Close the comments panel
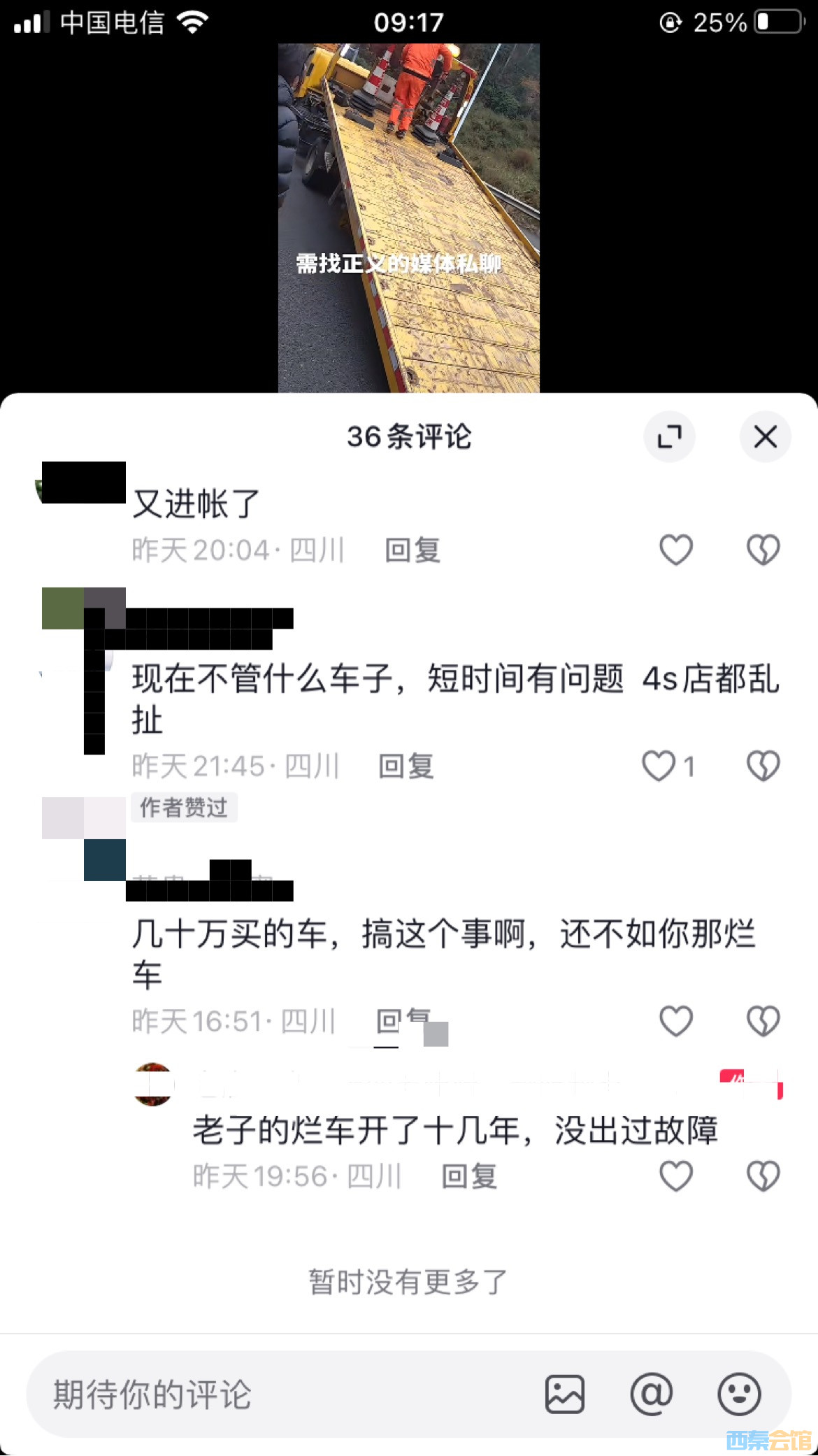Viewport: 818px width, 1456px height. (x=765, y=437)
